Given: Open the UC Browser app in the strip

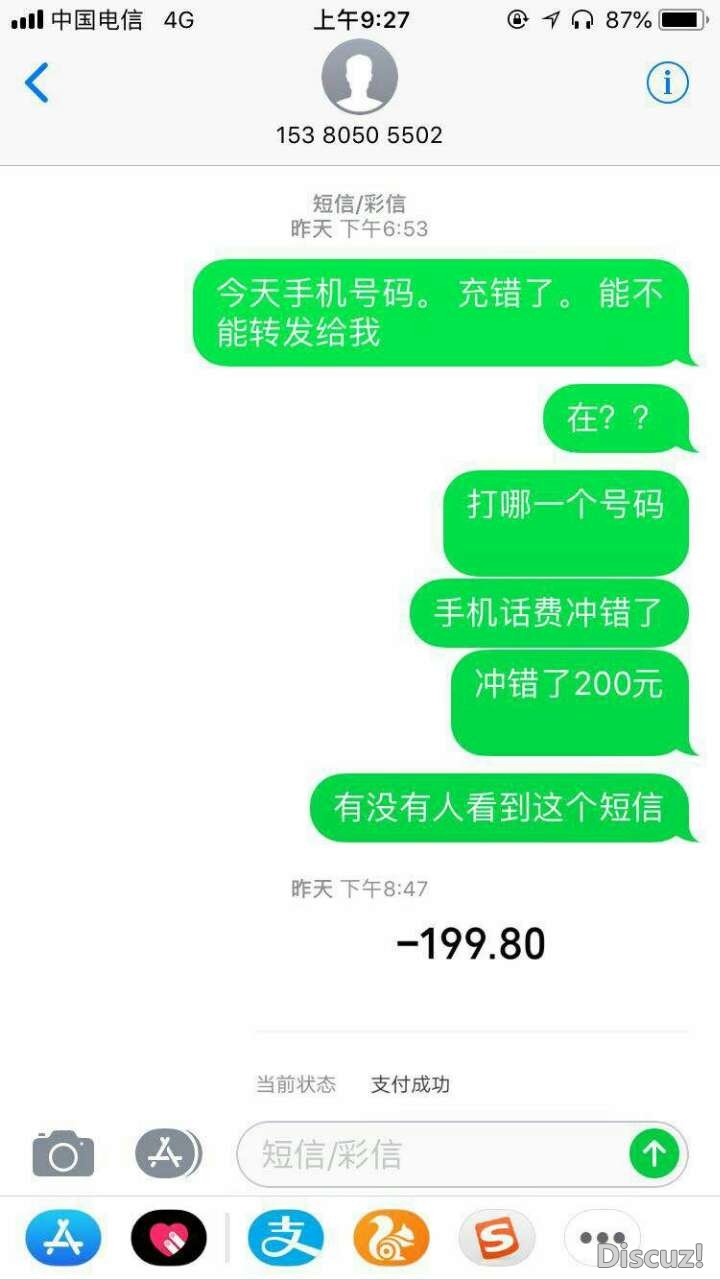Looking at the screenshot, I should 391,1238.
